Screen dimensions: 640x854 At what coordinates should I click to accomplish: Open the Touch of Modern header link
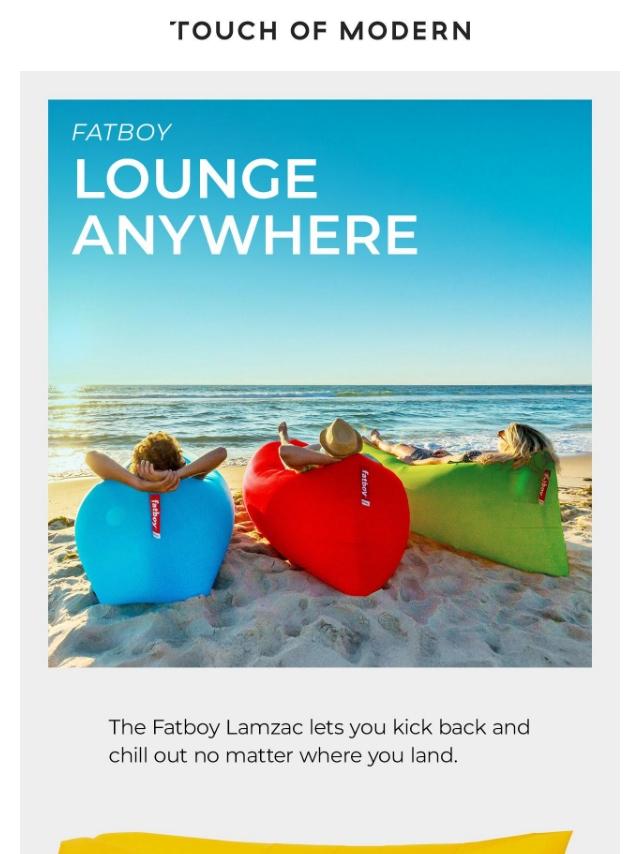(320, 31)
